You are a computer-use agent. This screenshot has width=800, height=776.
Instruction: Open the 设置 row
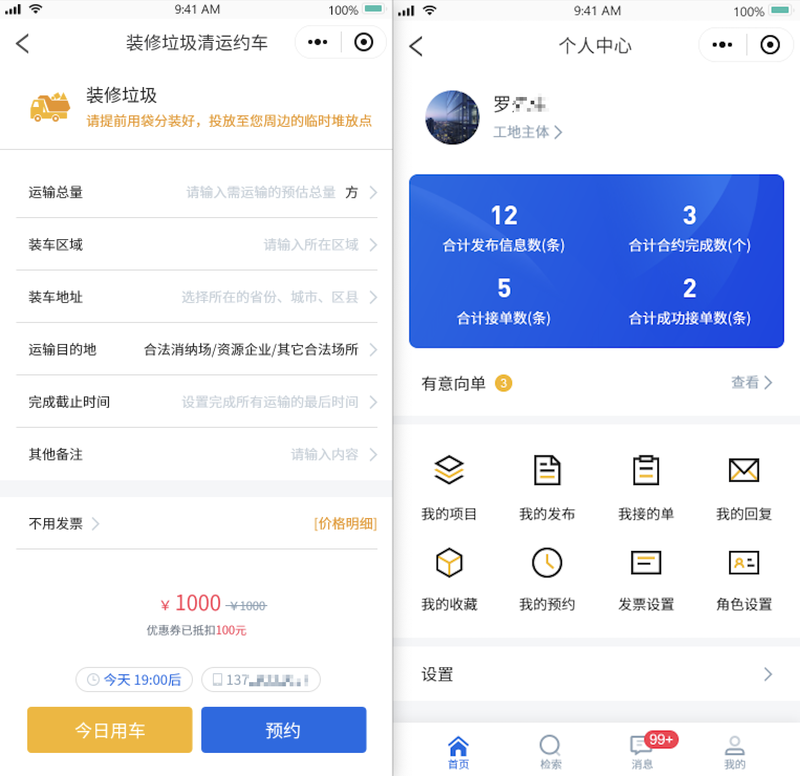[596, 674]
